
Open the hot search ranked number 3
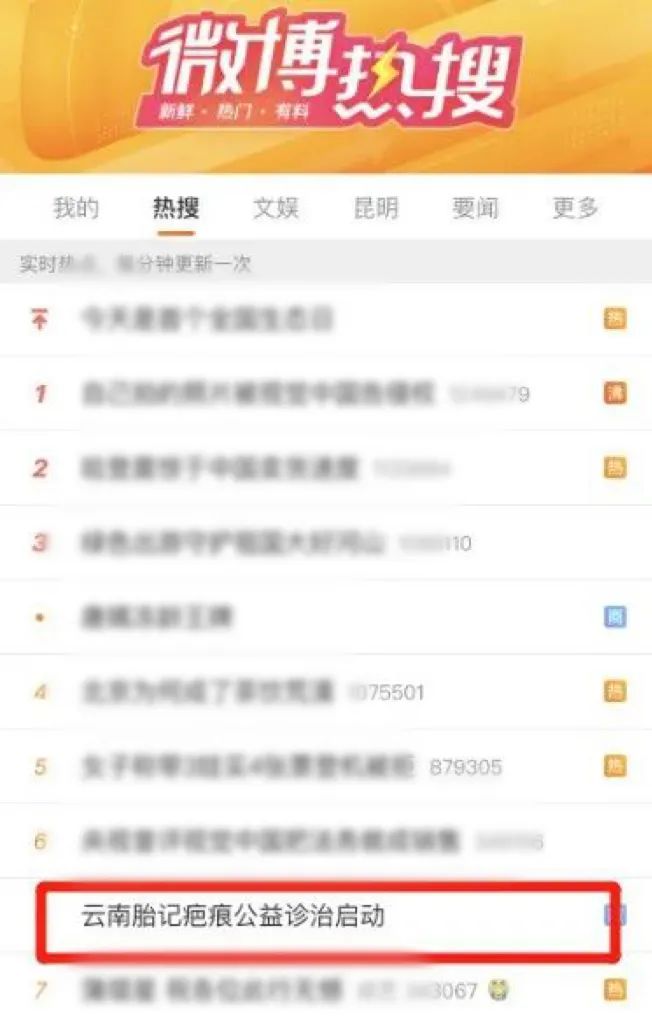233,543
